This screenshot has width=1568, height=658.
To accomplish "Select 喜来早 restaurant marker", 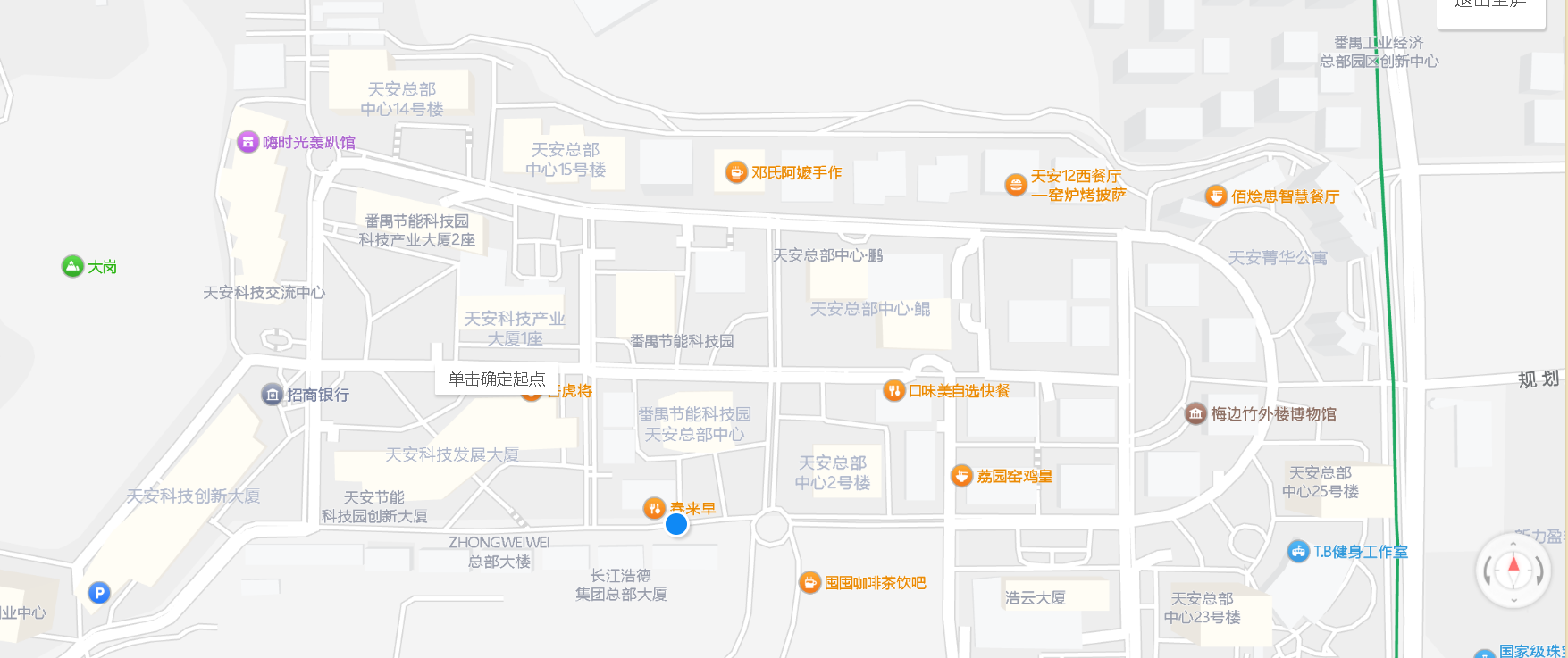I will (x=654, y=508).
